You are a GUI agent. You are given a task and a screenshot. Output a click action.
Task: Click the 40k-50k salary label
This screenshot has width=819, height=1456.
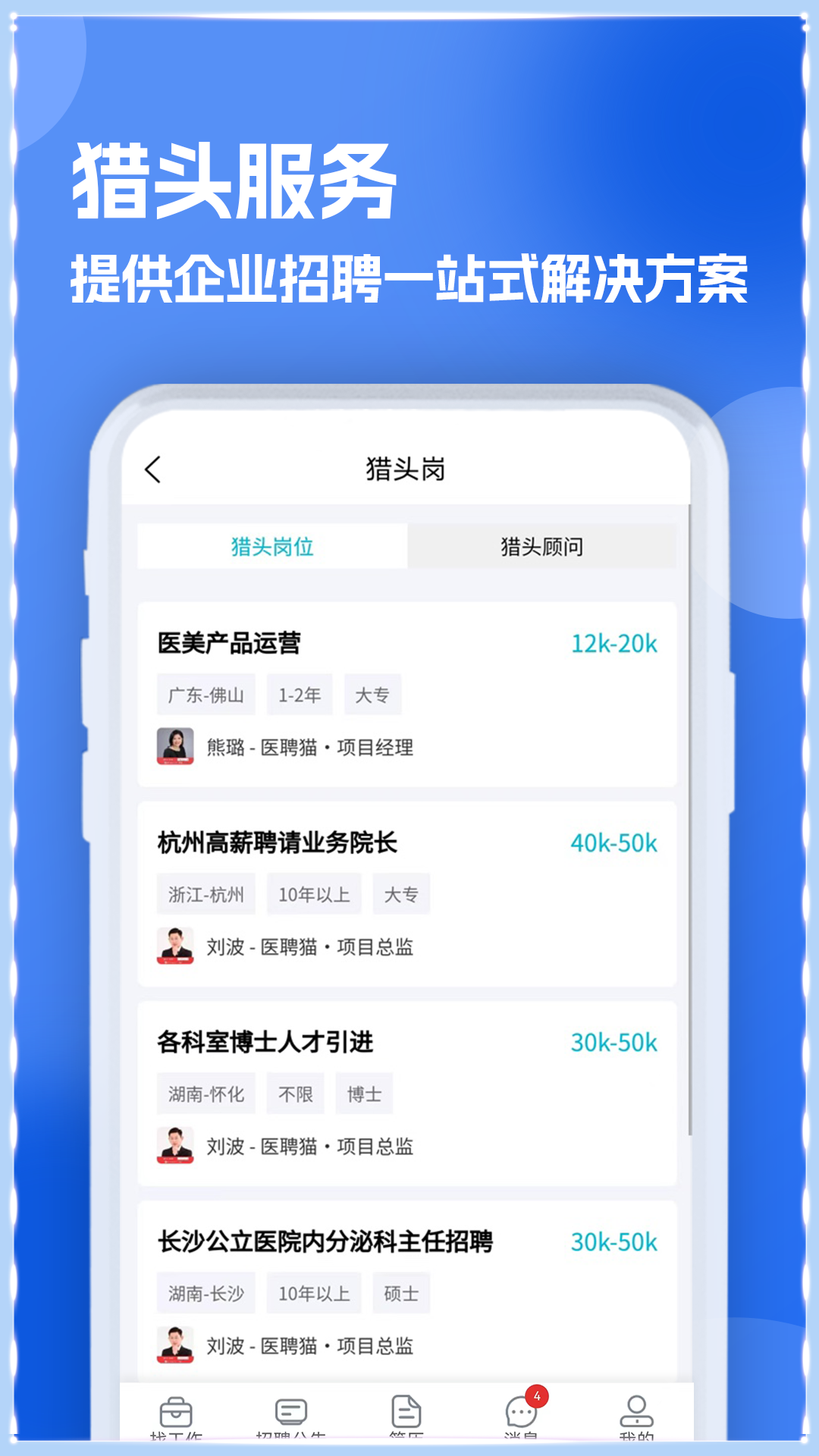click(616, 842)
